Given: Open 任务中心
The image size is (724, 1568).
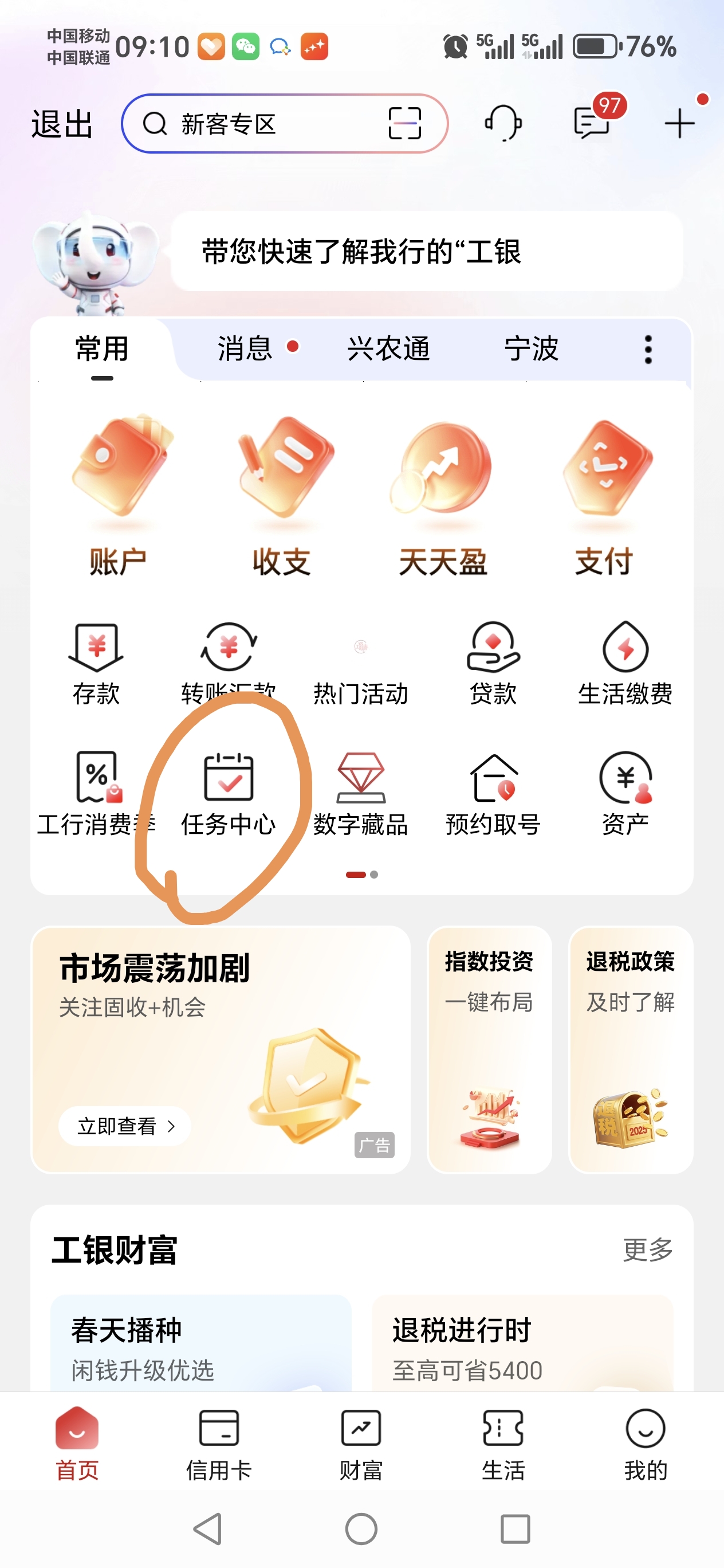Looking at the screenshot, I should (229, 793).
